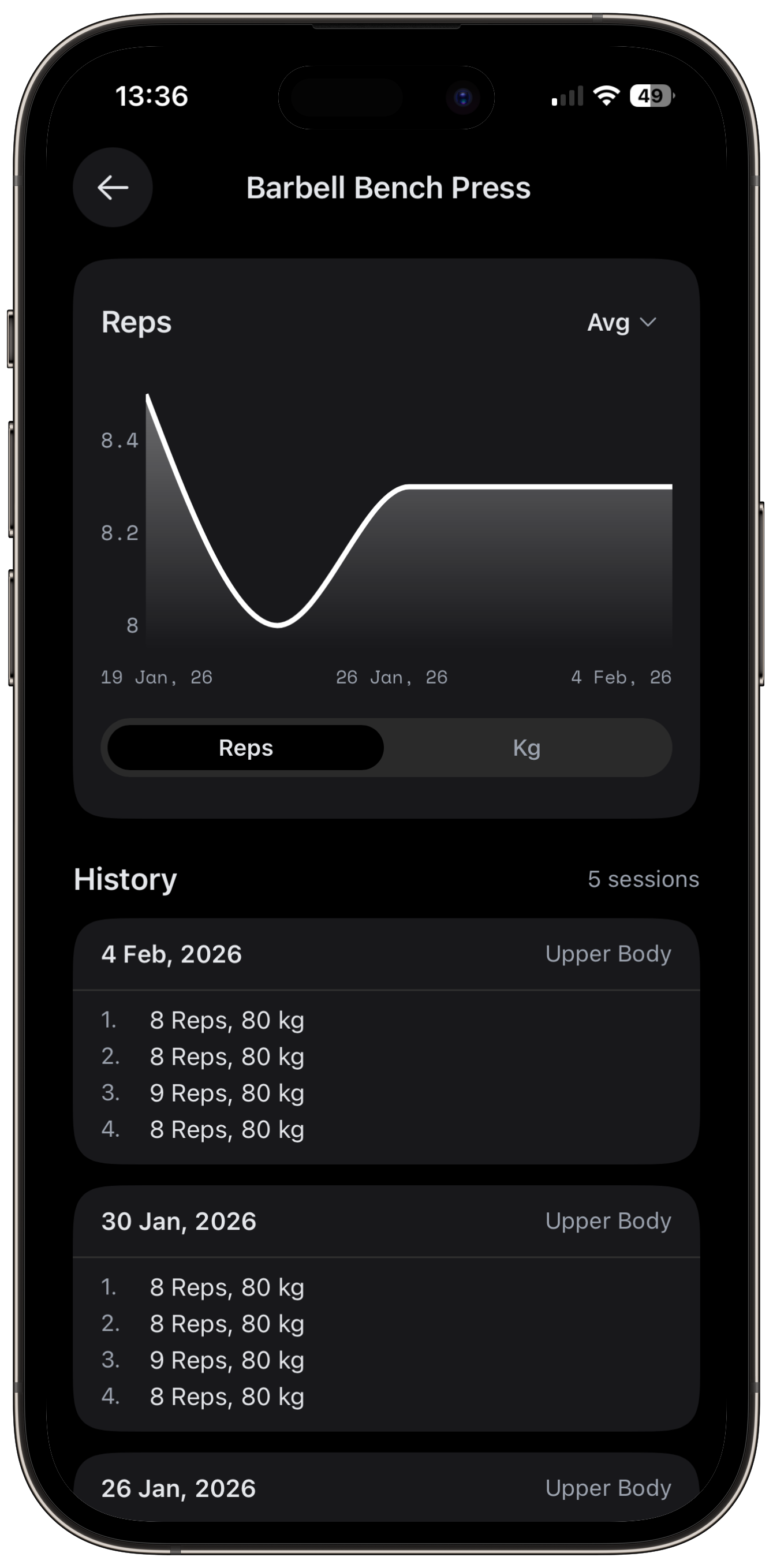This screenshot has width=773, height=1568.
Task: Open the Avg dropdown in the chart
Action: click(x=621, y=323)
